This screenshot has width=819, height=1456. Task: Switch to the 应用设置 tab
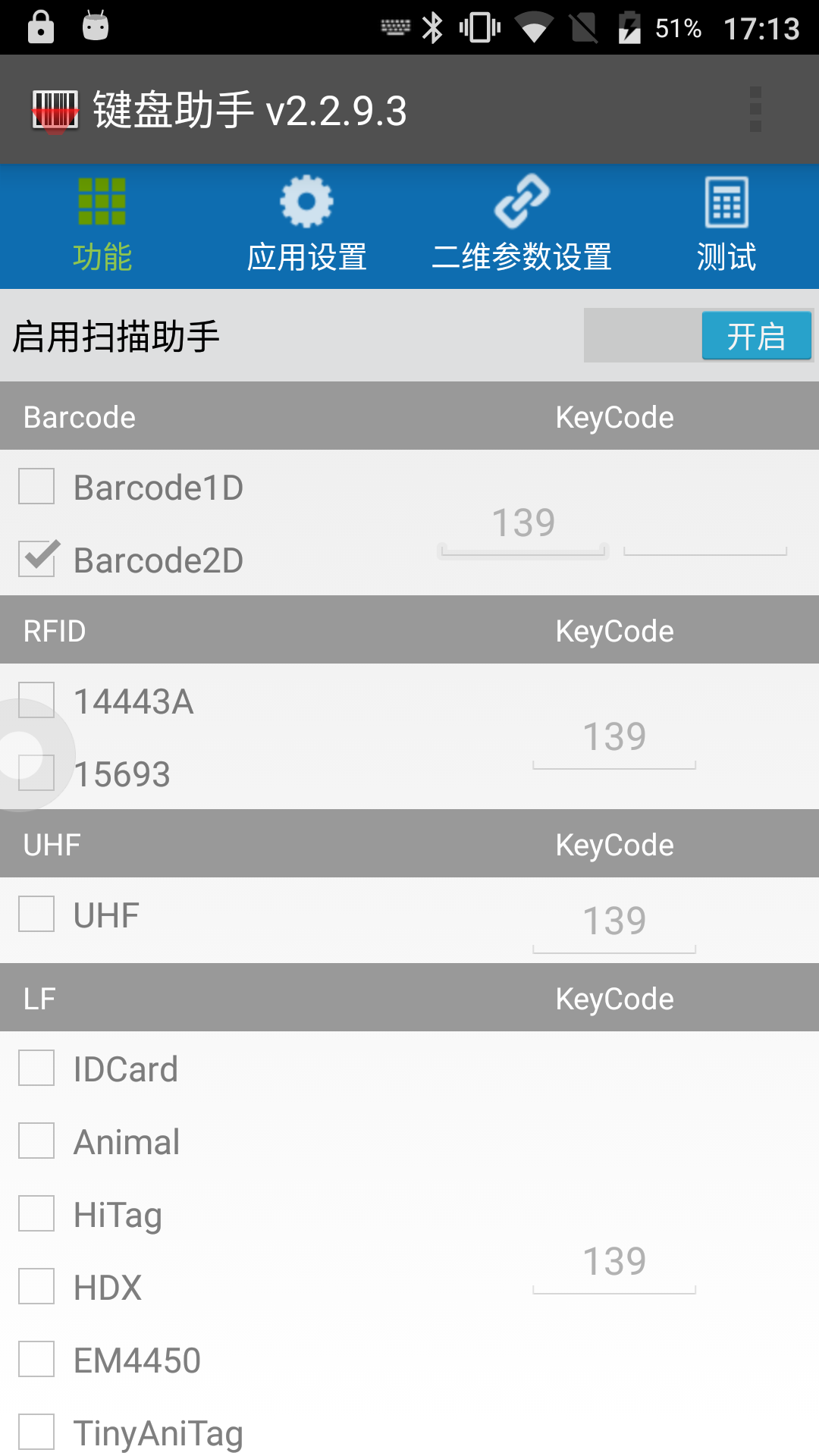[x=306, y=225]
